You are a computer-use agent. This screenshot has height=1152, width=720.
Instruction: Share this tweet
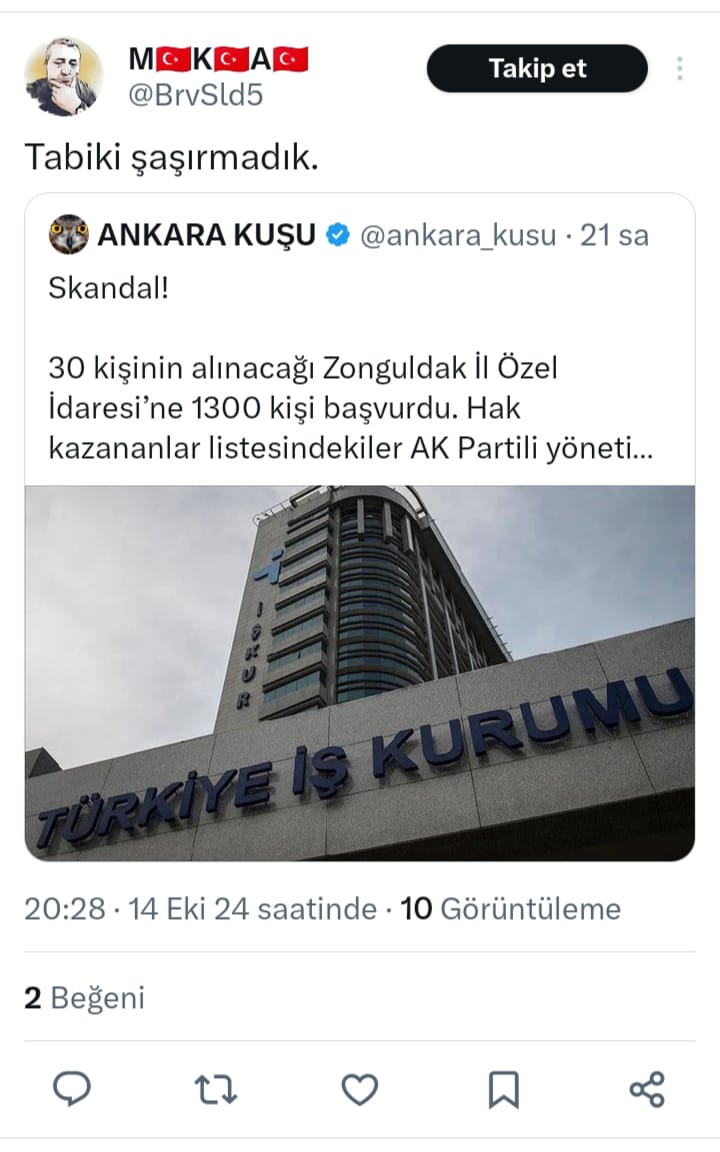647,1089
